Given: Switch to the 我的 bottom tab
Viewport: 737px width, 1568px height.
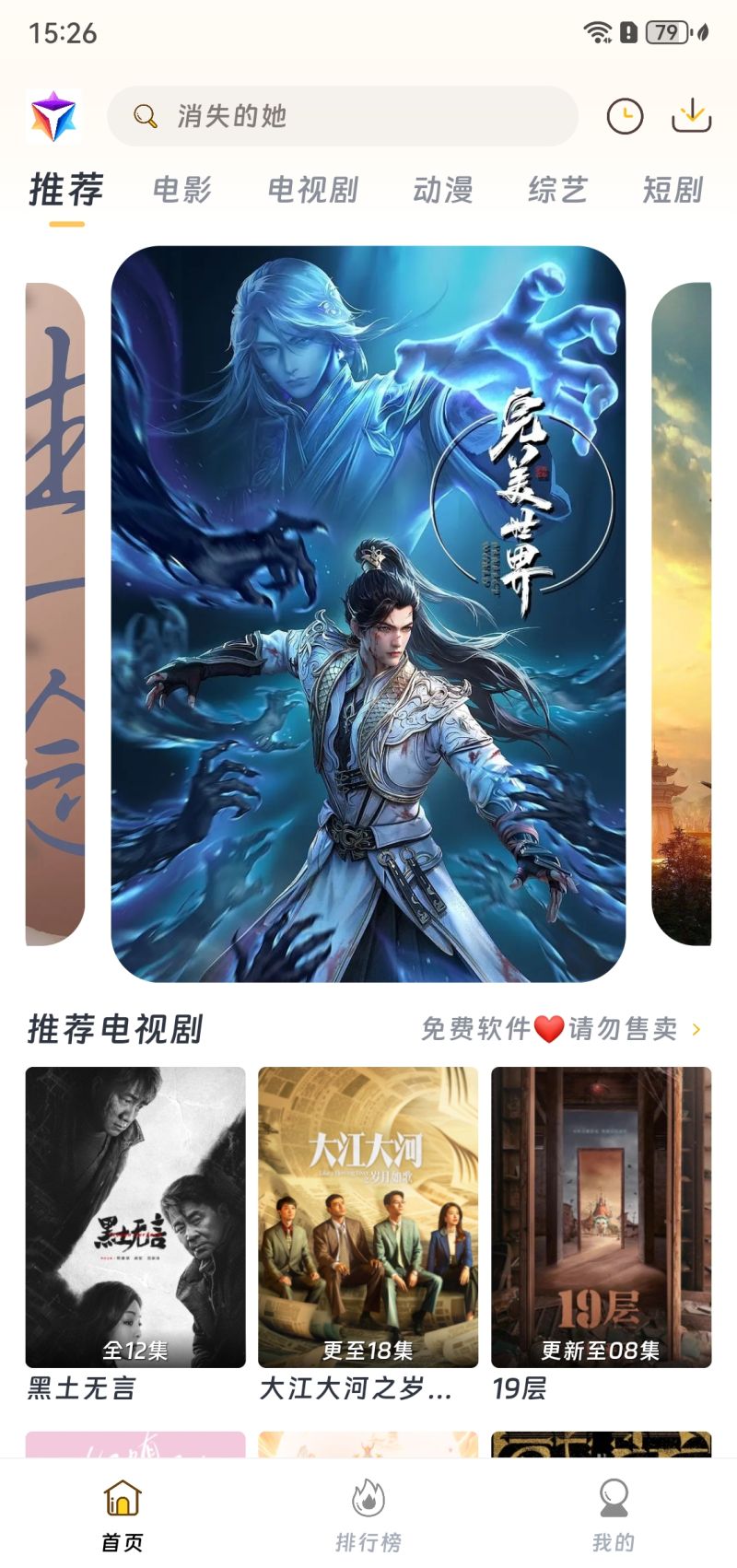Looking at the screenshot, I should click(x=614, y=1515).
